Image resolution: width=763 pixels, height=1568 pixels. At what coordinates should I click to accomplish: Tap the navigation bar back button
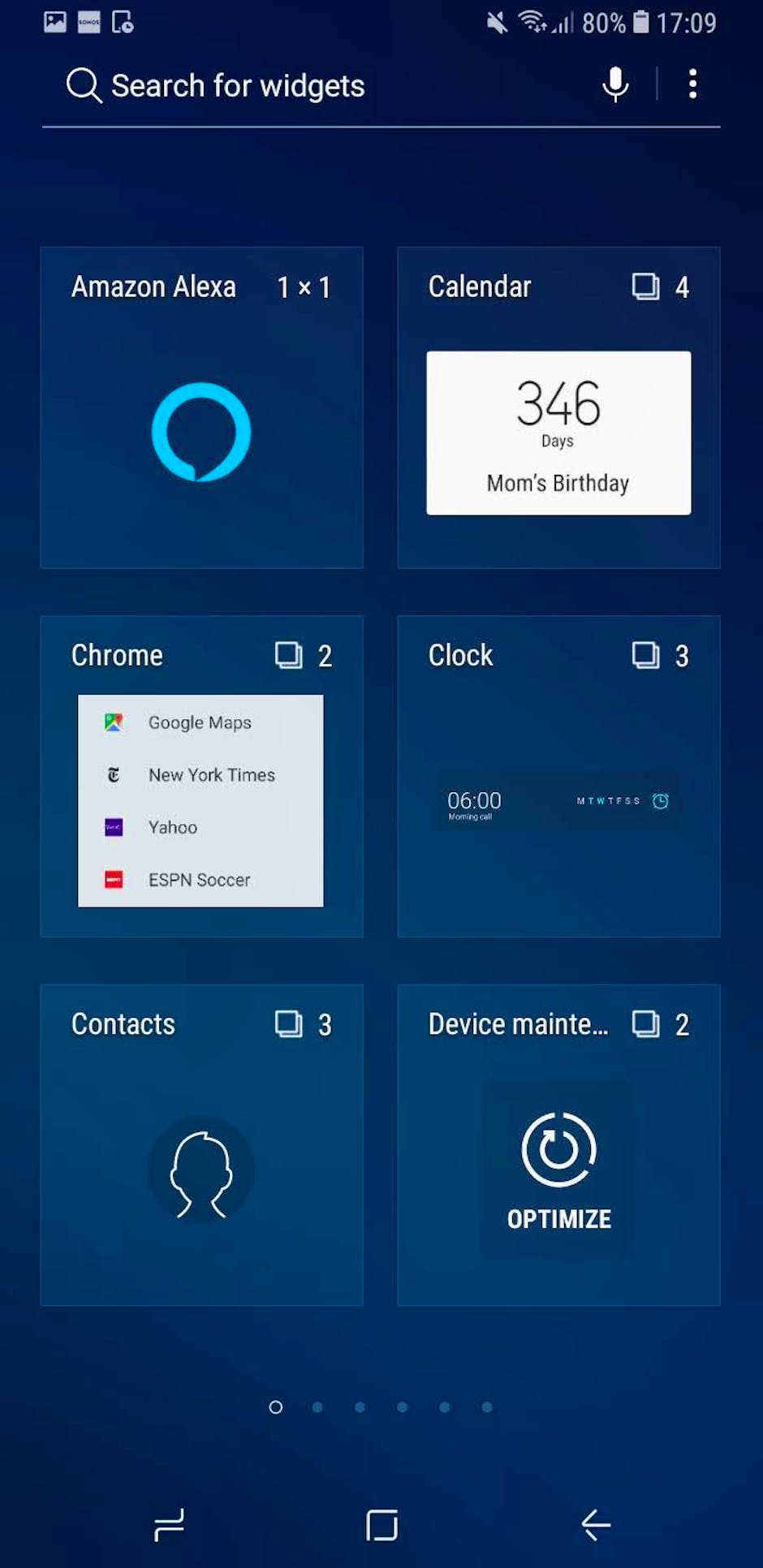pos(595,1525)
